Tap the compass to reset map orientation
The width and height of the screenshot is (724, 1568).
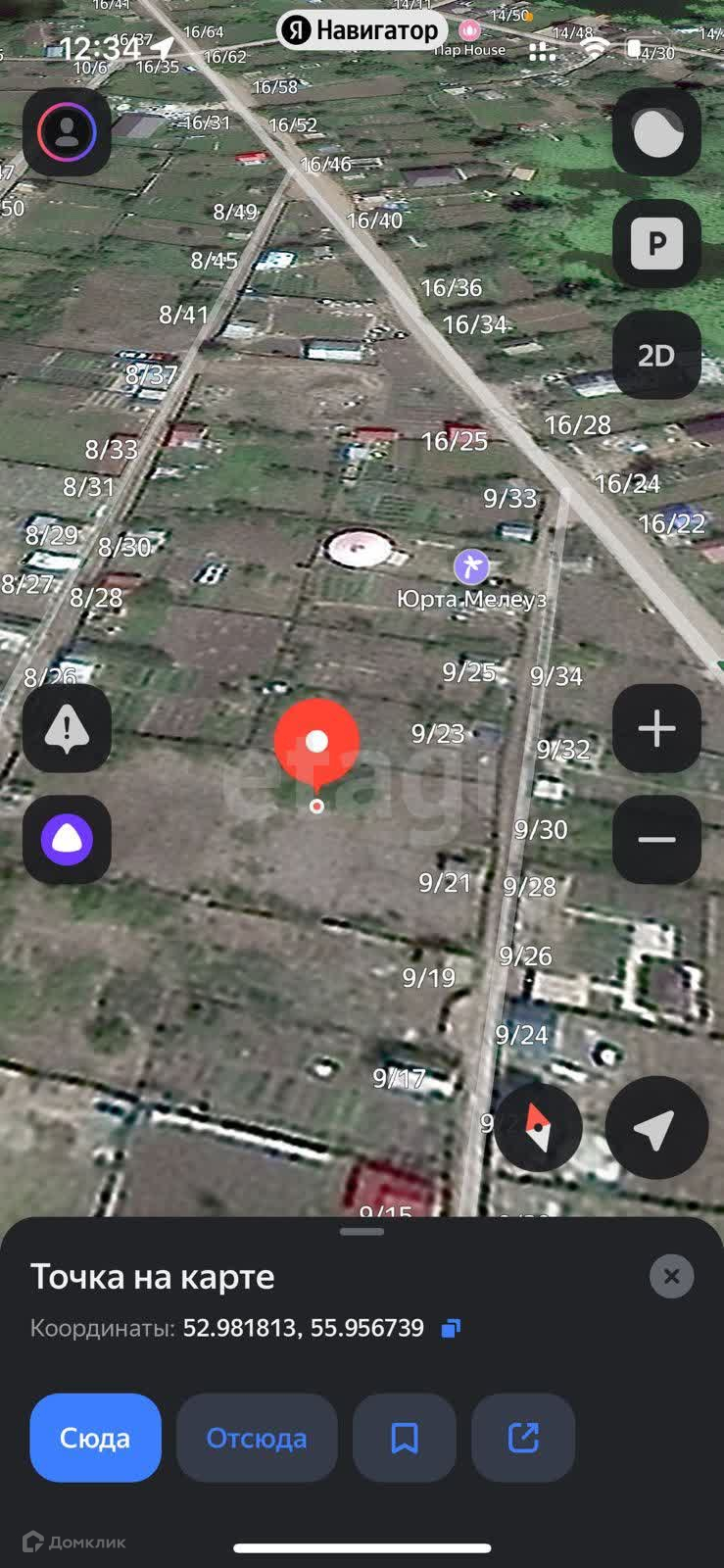point(538,1127)
